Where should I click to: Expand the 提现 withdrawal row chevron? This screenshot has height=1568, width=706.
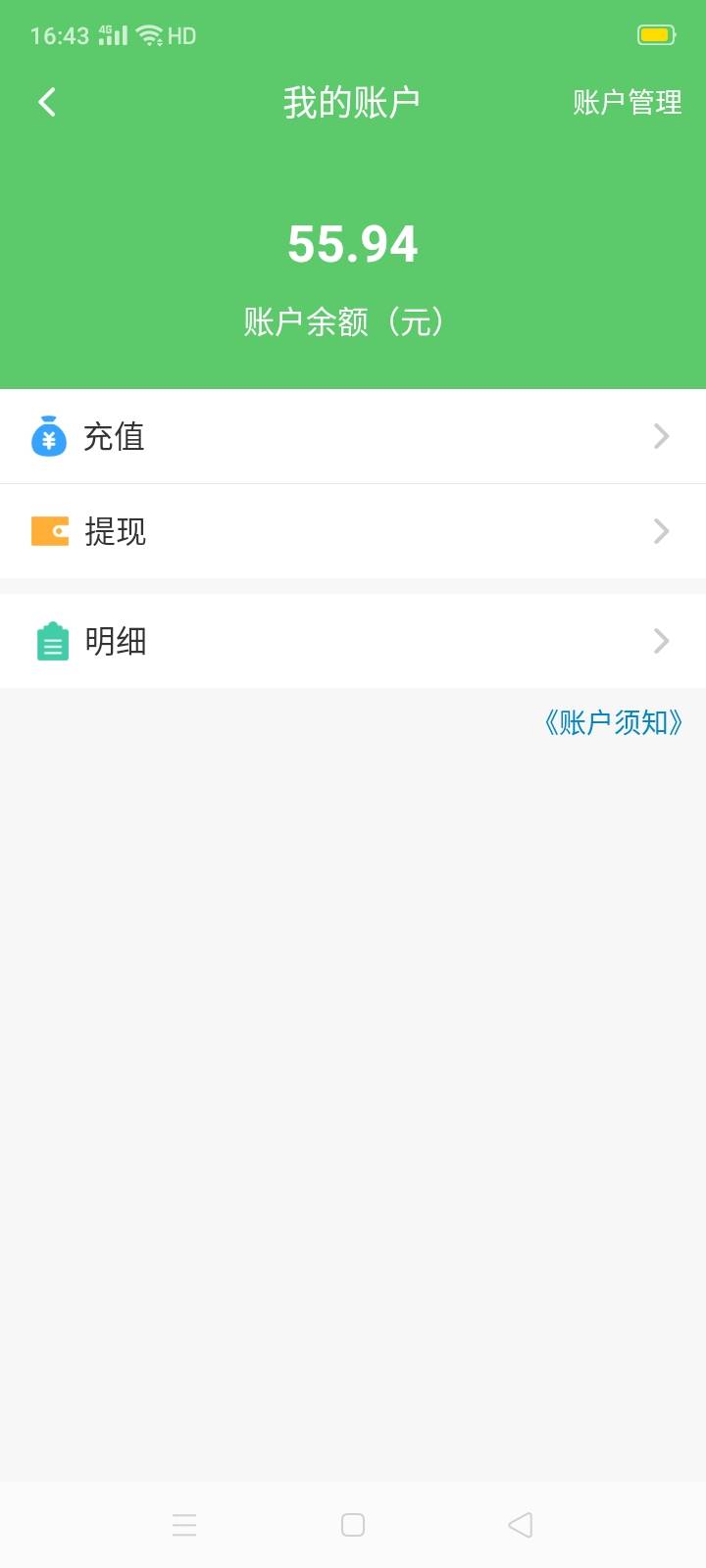[x=660, y=531]
